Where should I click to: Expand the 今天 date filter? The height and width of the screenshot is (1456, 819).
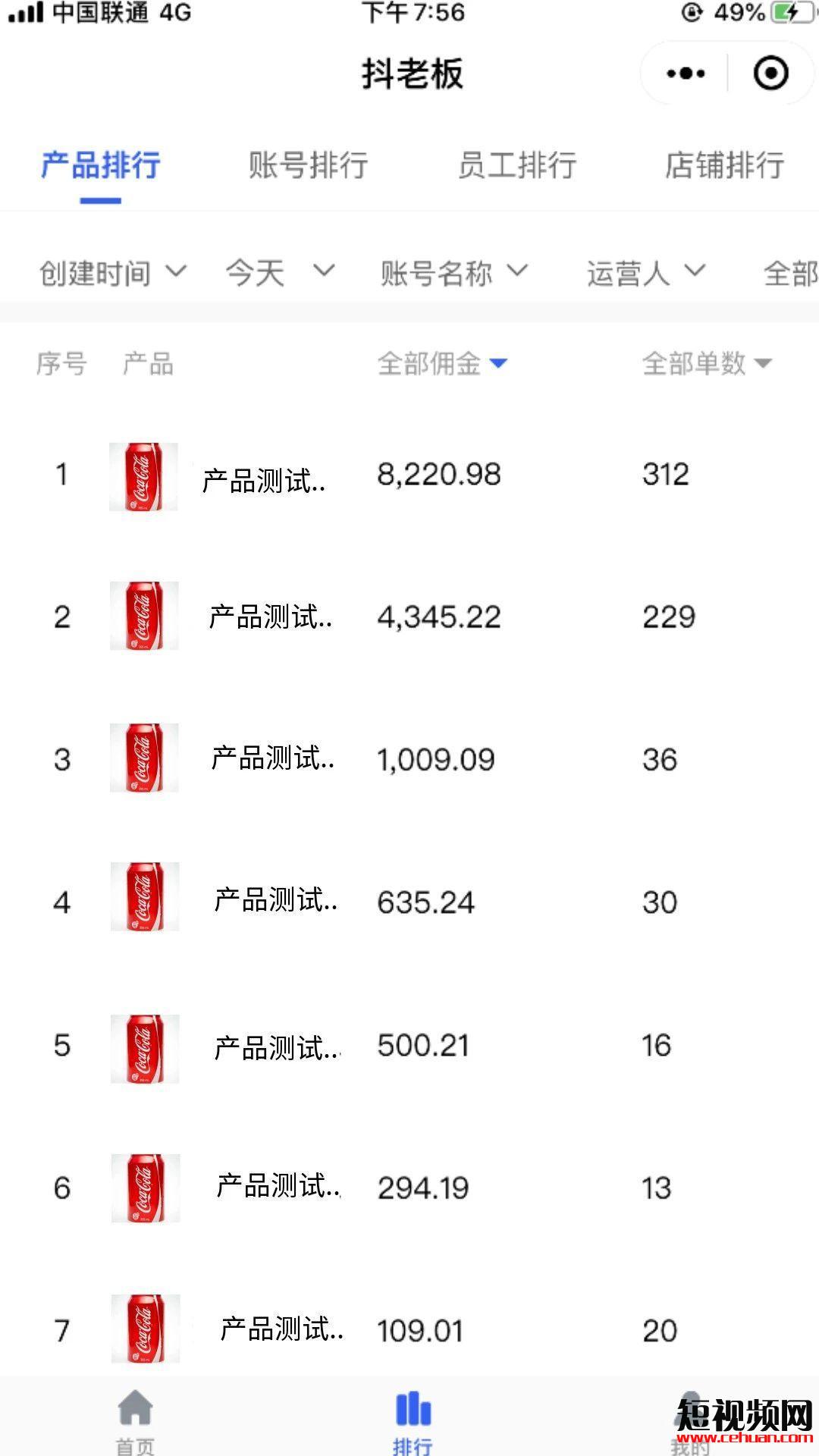(279, 273)
